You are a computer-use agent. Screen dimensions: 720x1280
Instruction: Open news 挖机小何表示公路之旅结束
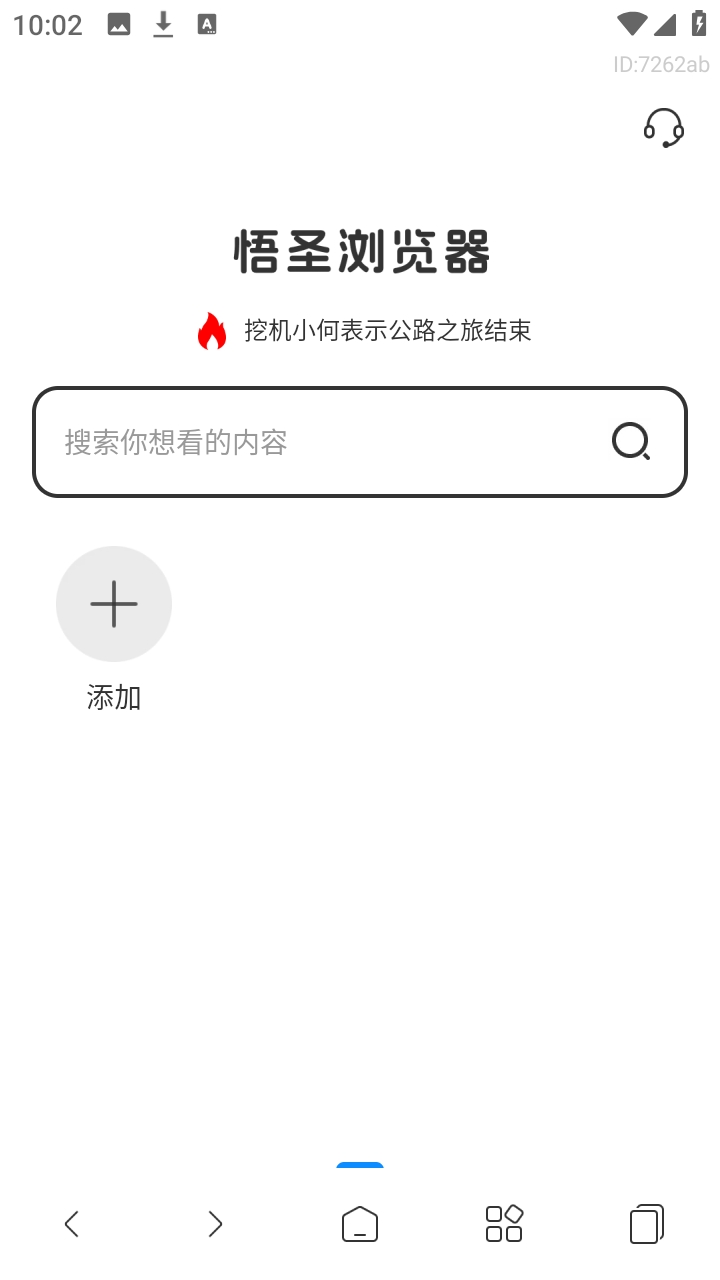(x=388, y=330)
